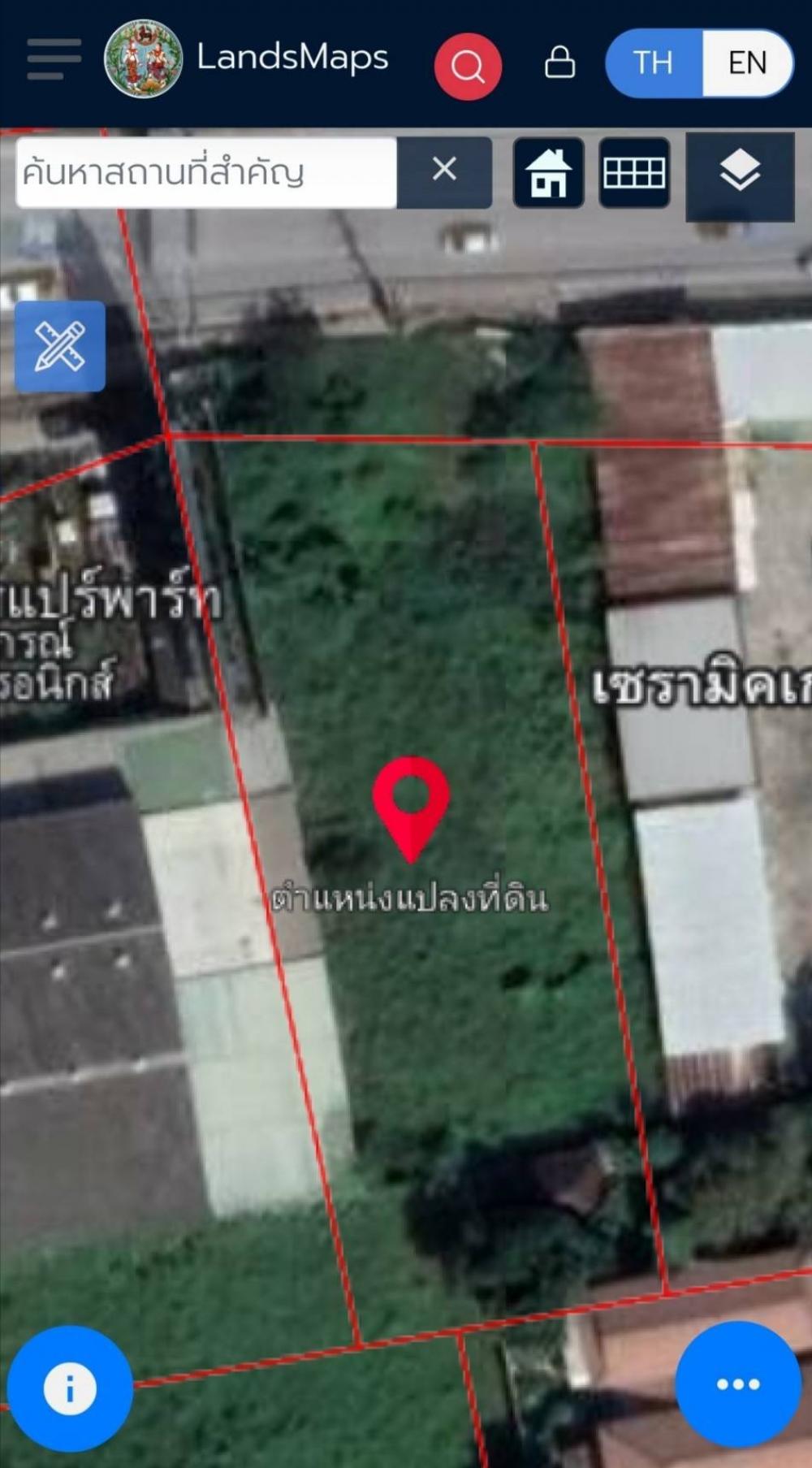Tap the place search field
This screenshot has width=812, height=1468.
pos(206,172)
